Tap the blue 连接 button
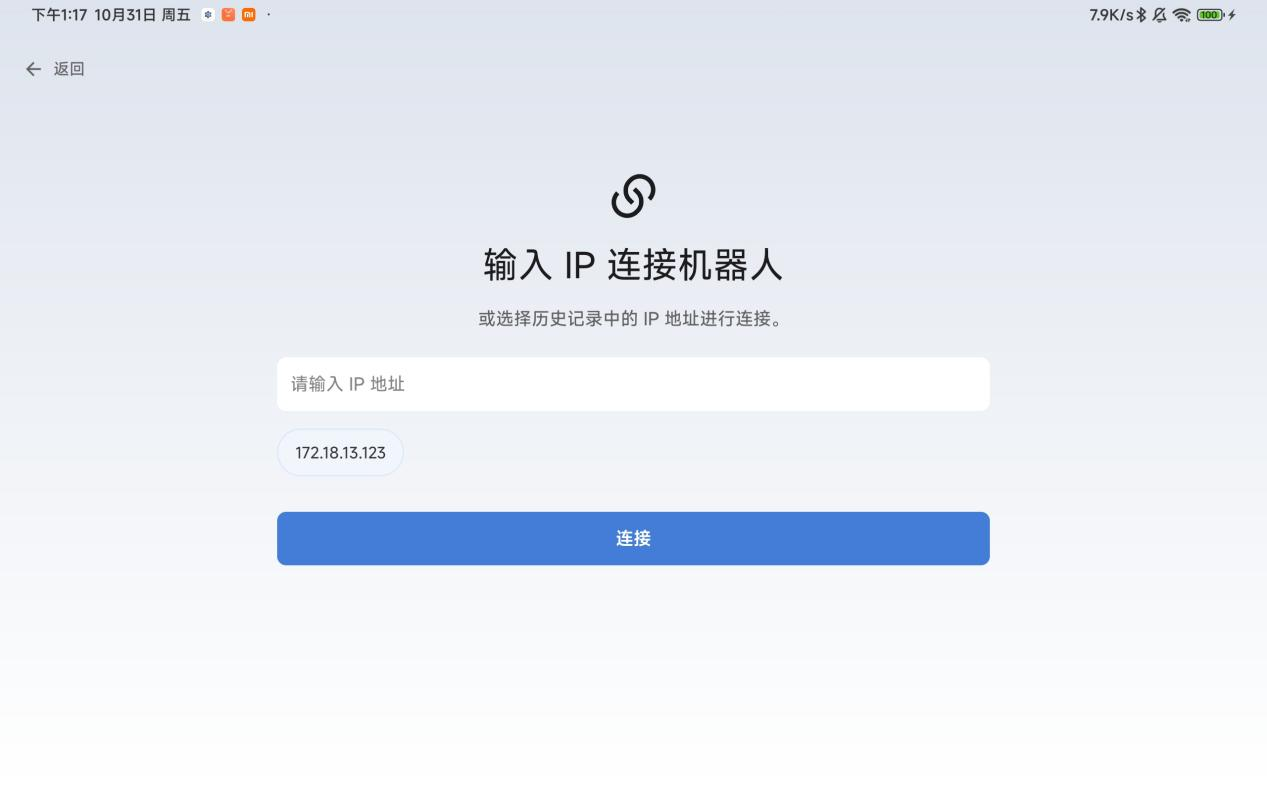The height and width of the screenshot is (792, 1267). coord(632,538)
